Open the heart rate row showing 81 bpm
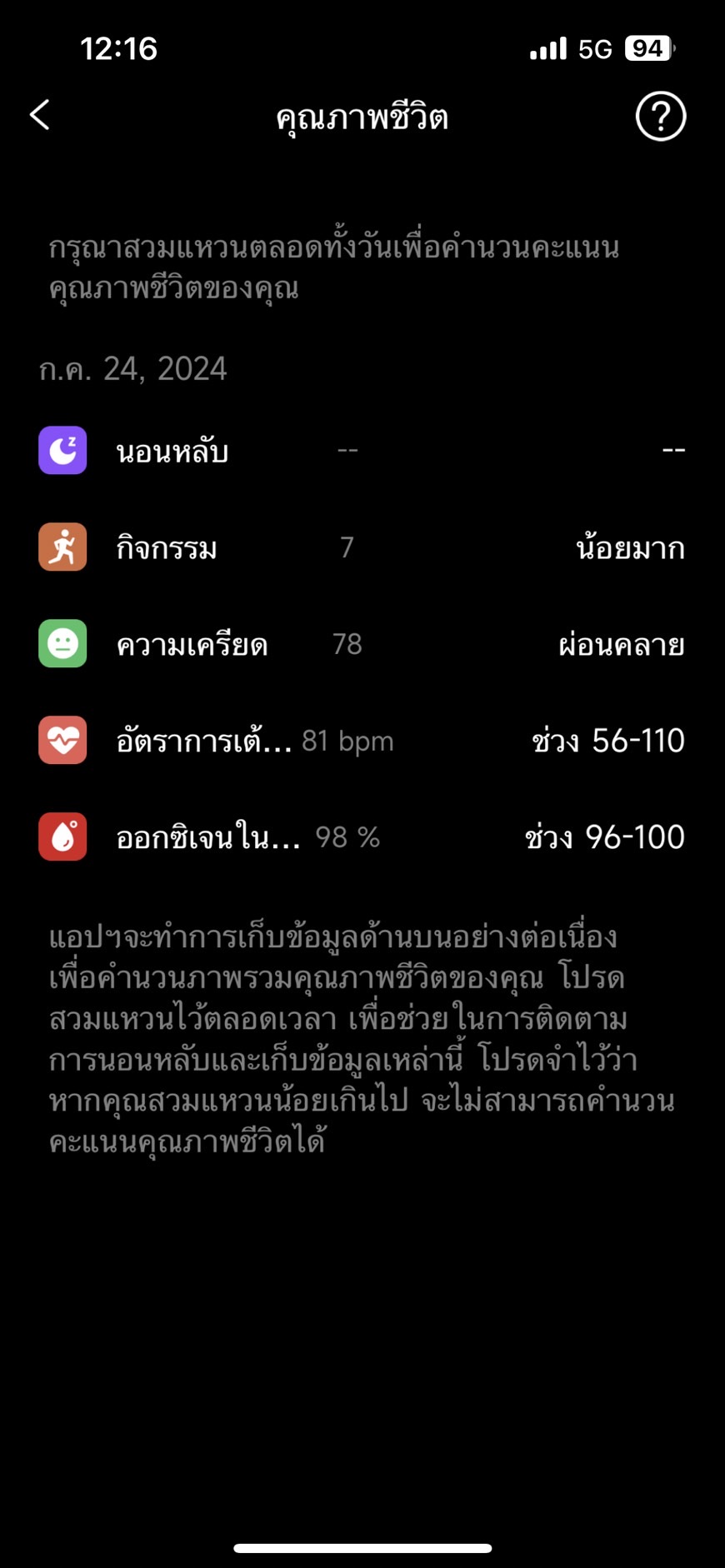This screenshot has width=725, height=1568. coord(362,741)
